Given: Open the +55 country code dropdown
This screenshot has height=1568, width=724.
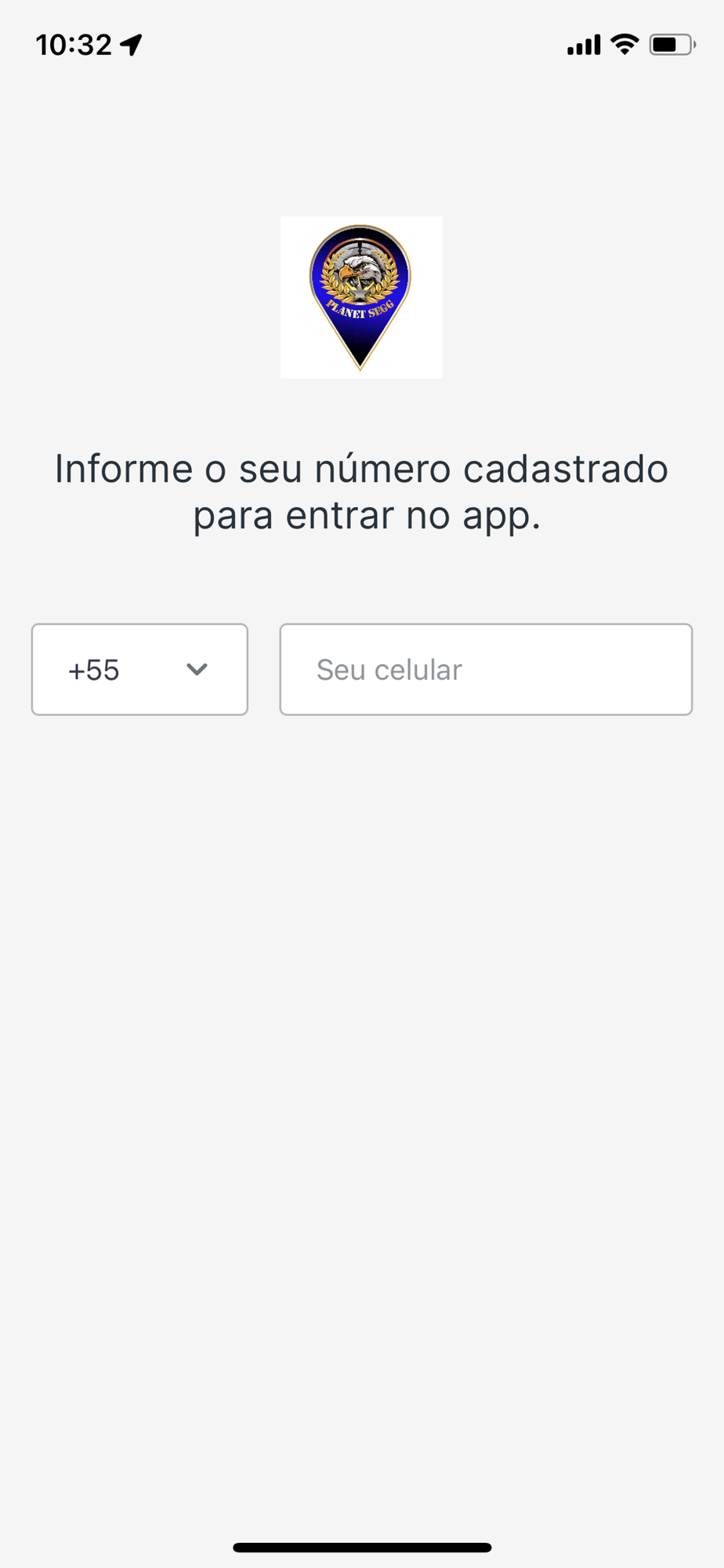Looking at the screenshot, I should click(139, 670).
